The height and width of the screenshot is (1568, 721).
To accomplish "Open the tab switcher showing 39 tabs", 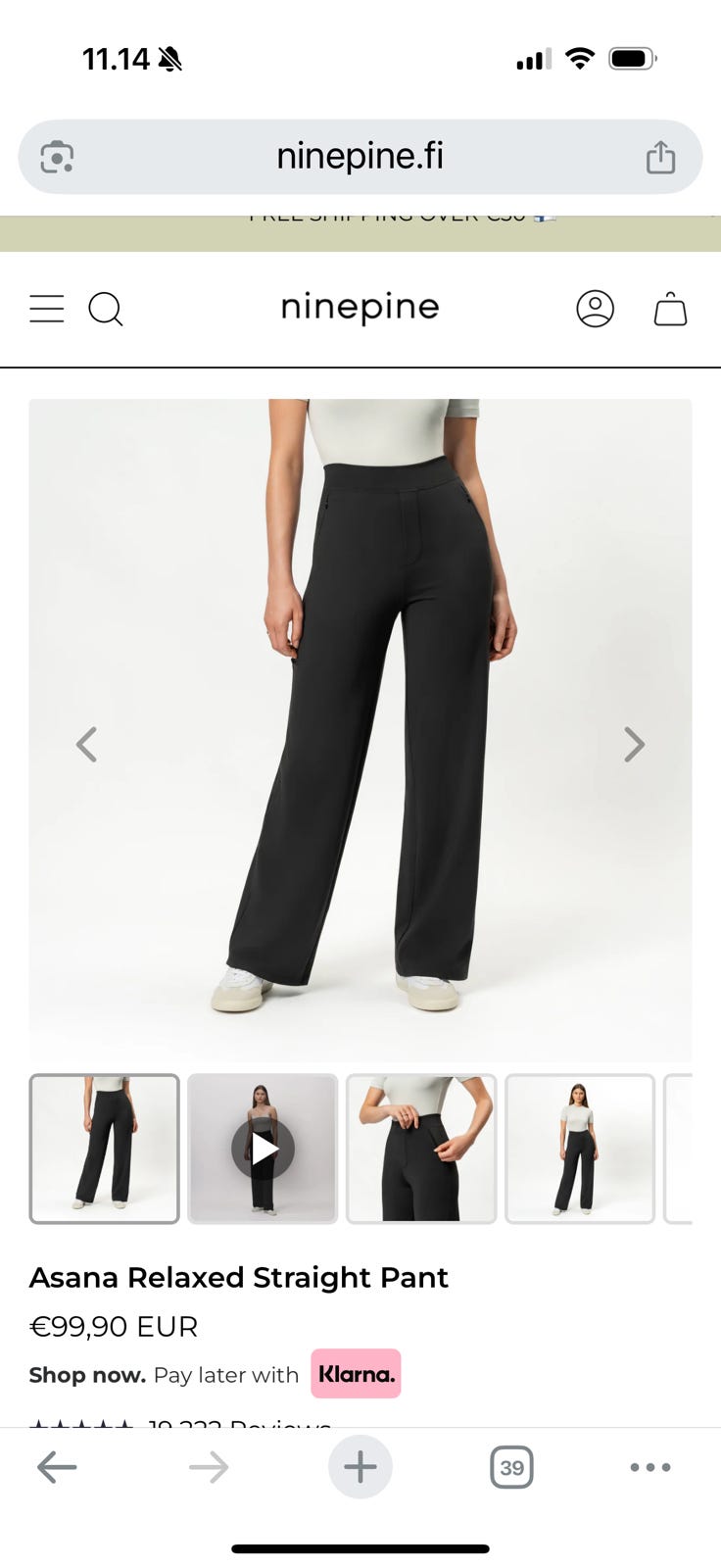I will tap(511, 1467).
